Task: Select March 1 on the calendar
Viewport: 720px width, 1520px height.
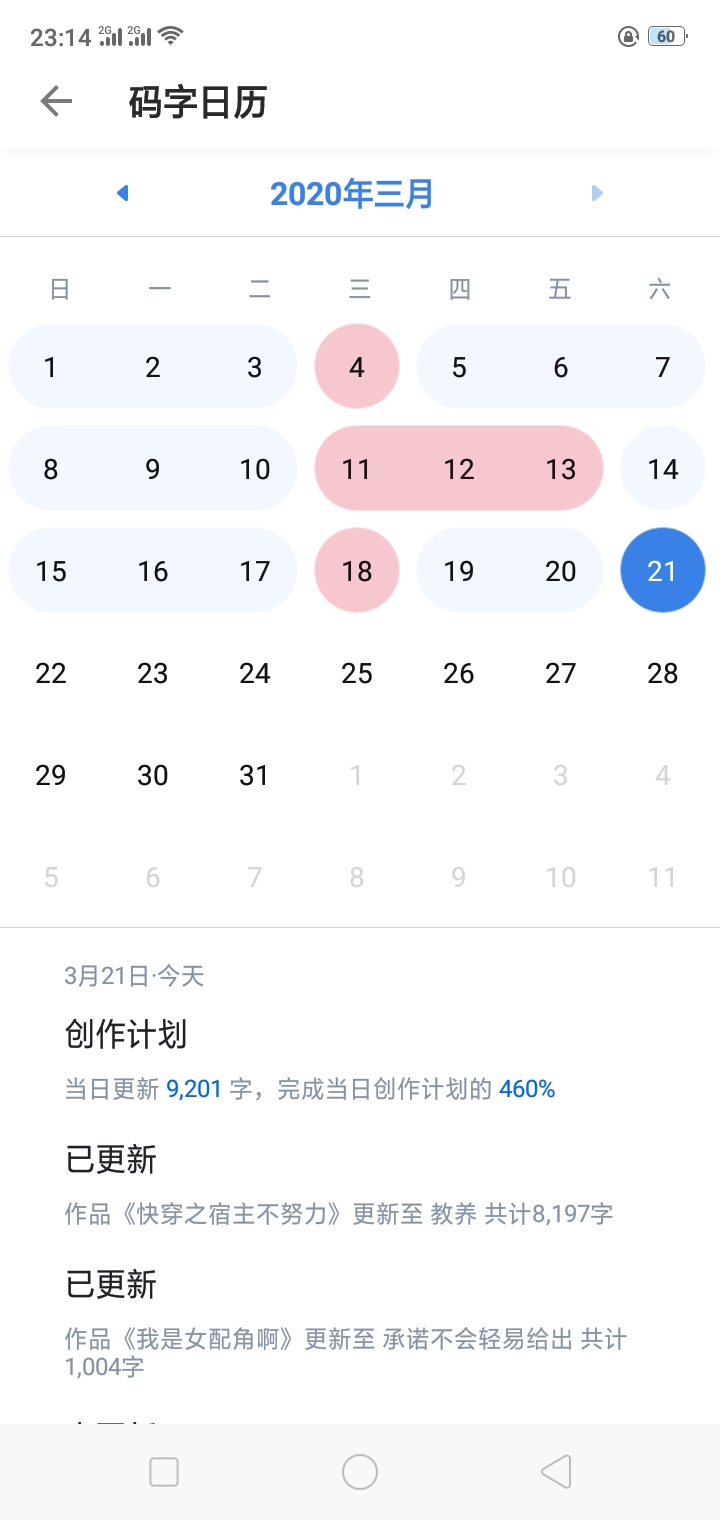Action: [x=51, y=367]
